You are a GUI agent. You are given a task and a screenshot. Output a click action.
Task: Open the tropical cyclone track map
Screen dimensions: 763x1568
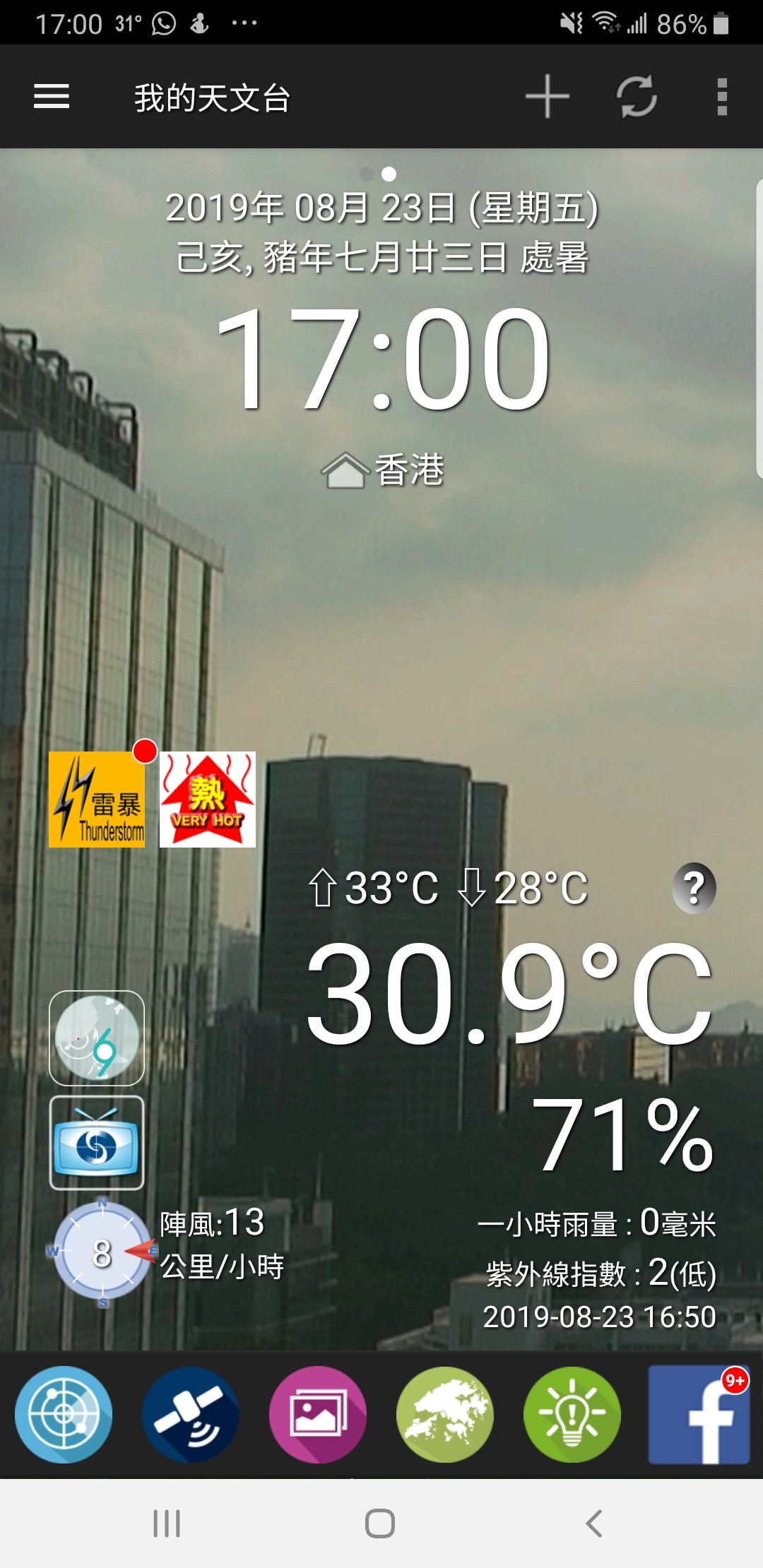(x=97, y=1038)
